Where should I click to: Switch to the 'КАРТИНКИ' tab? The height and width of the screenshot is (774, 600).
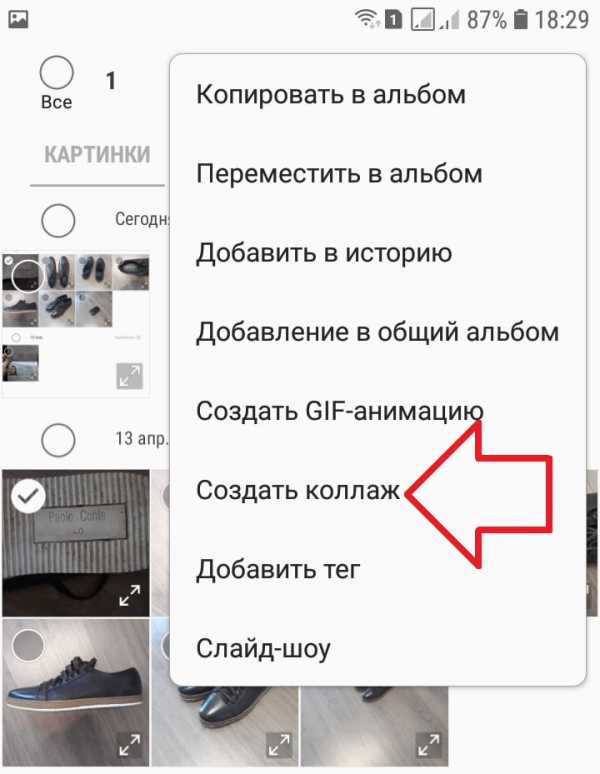(97, 155)
